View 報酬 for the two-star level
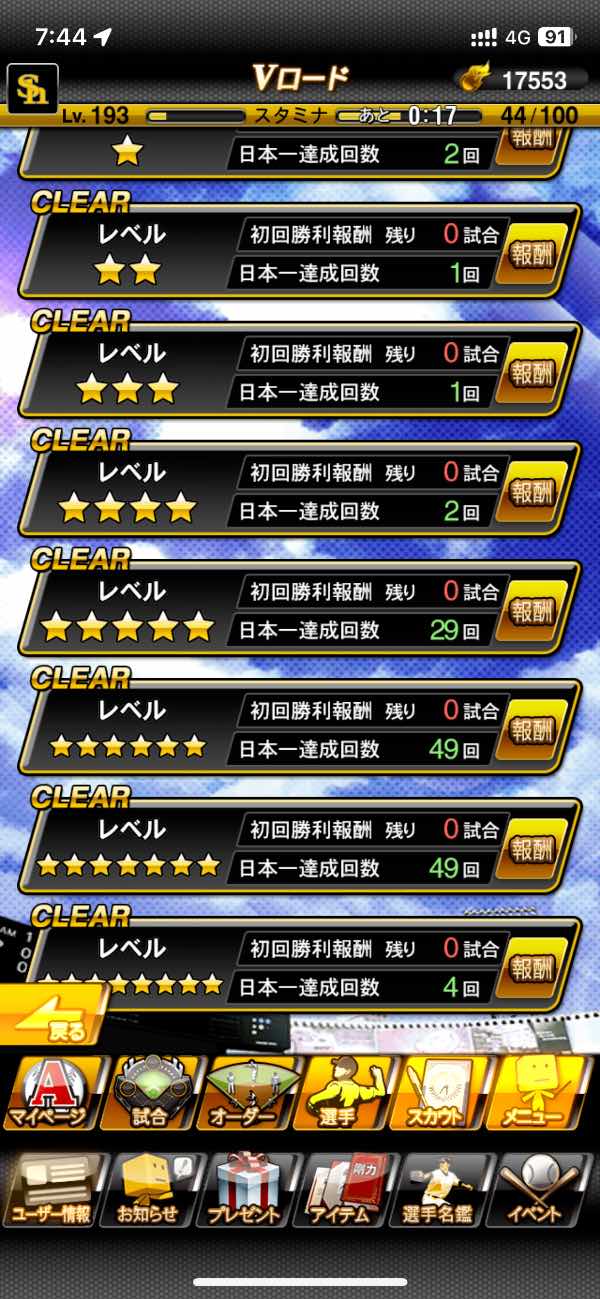 click(x=536, y=254)
